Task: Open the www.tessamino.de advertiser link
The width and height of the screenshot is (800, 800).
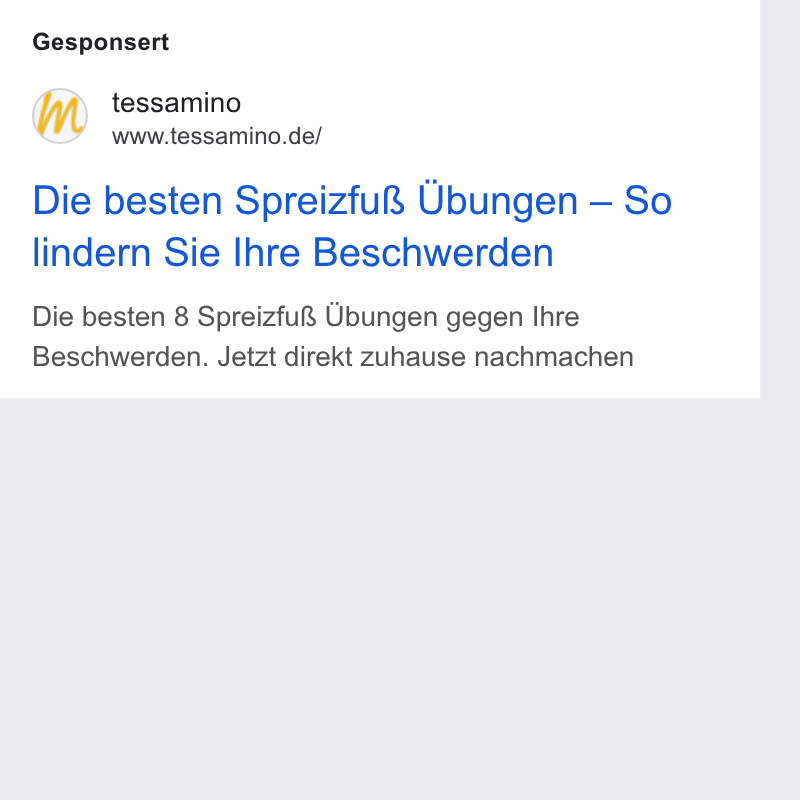Action: tap(217, 136)
